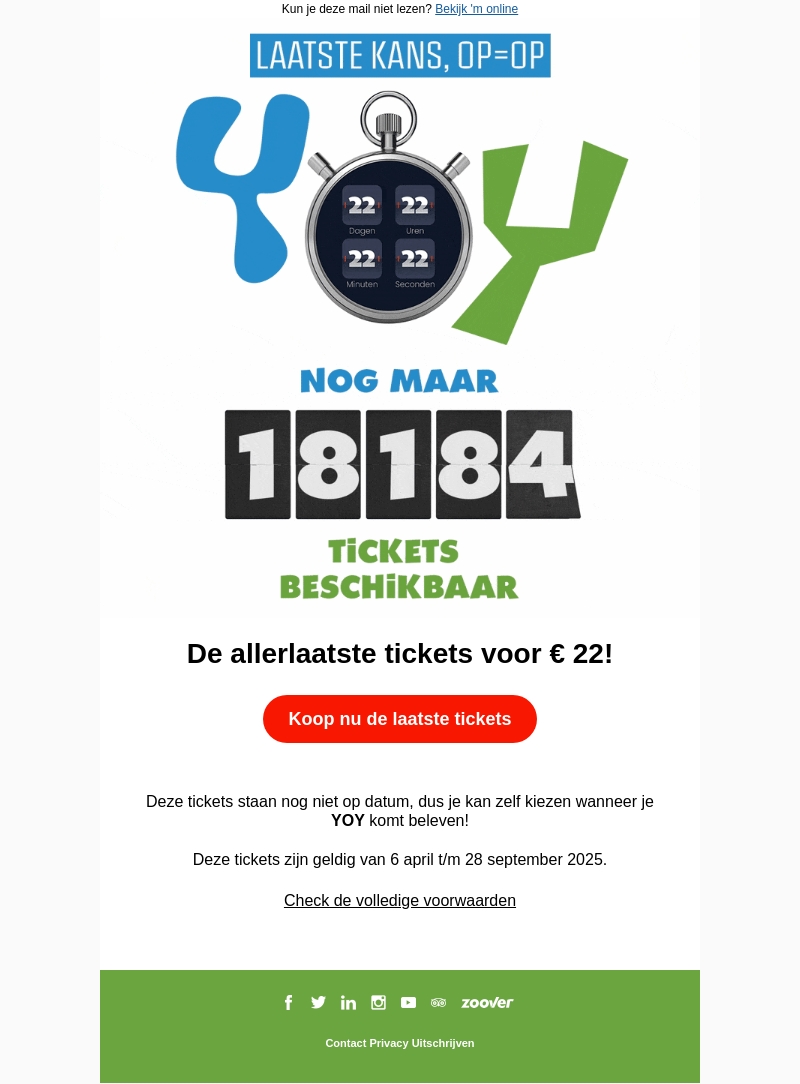Image resolution: width=800 pixels, height=1084 pixels.
Task: Select Uitschrijven to unsubscribe
Action: coord(443,1043)
